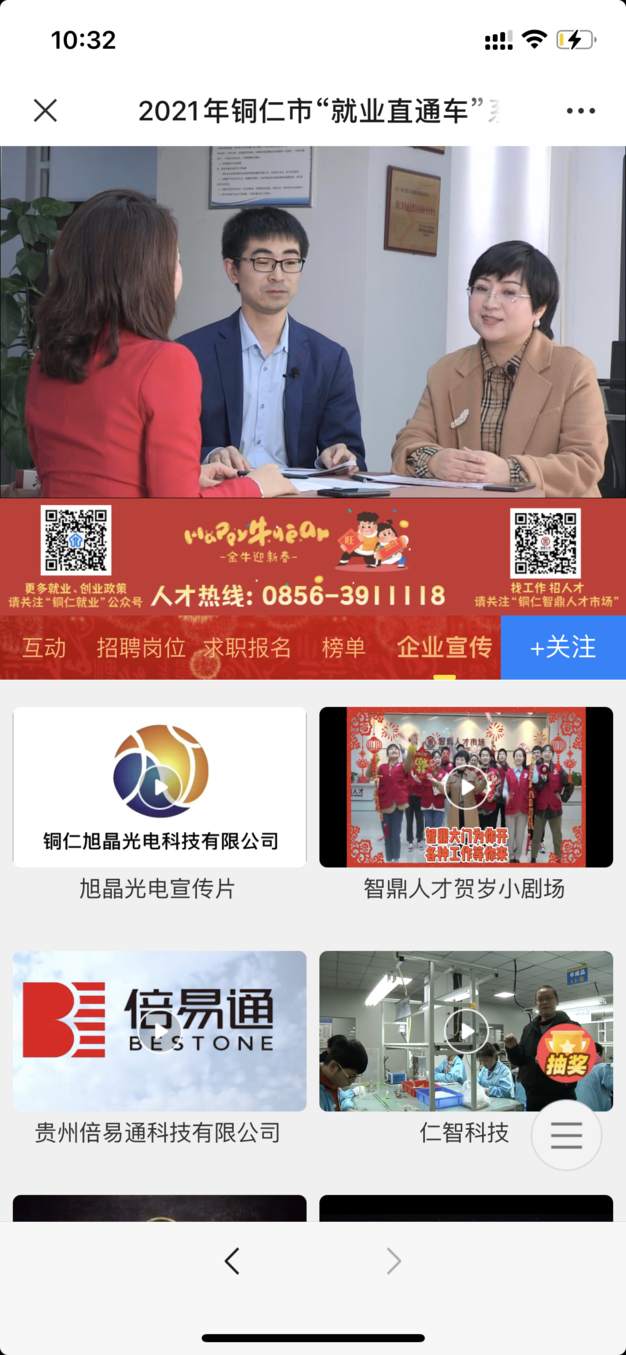Play the 贵州倍易通科技有限公司 video
626x1355 pixels.
tap(160, 1031)
